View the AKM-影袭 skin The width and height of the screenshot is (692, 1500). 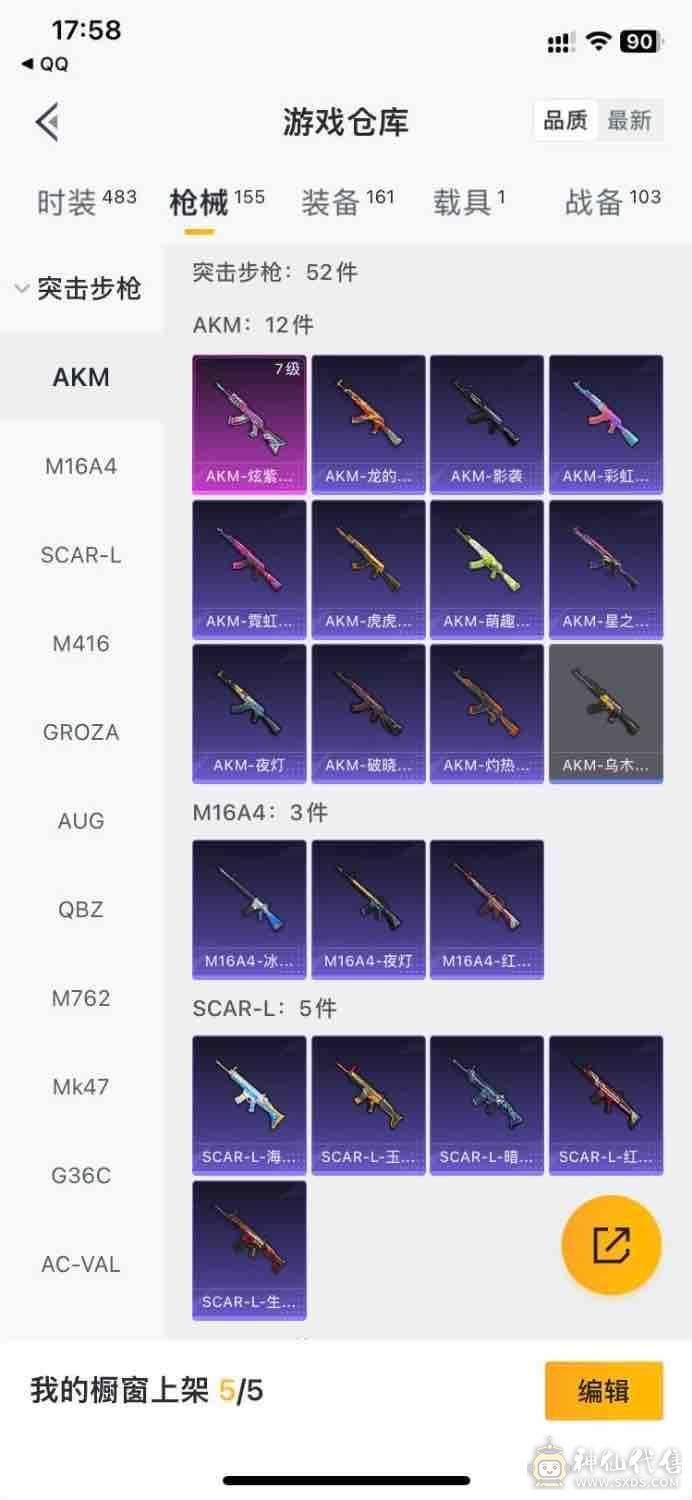(486, 424)
